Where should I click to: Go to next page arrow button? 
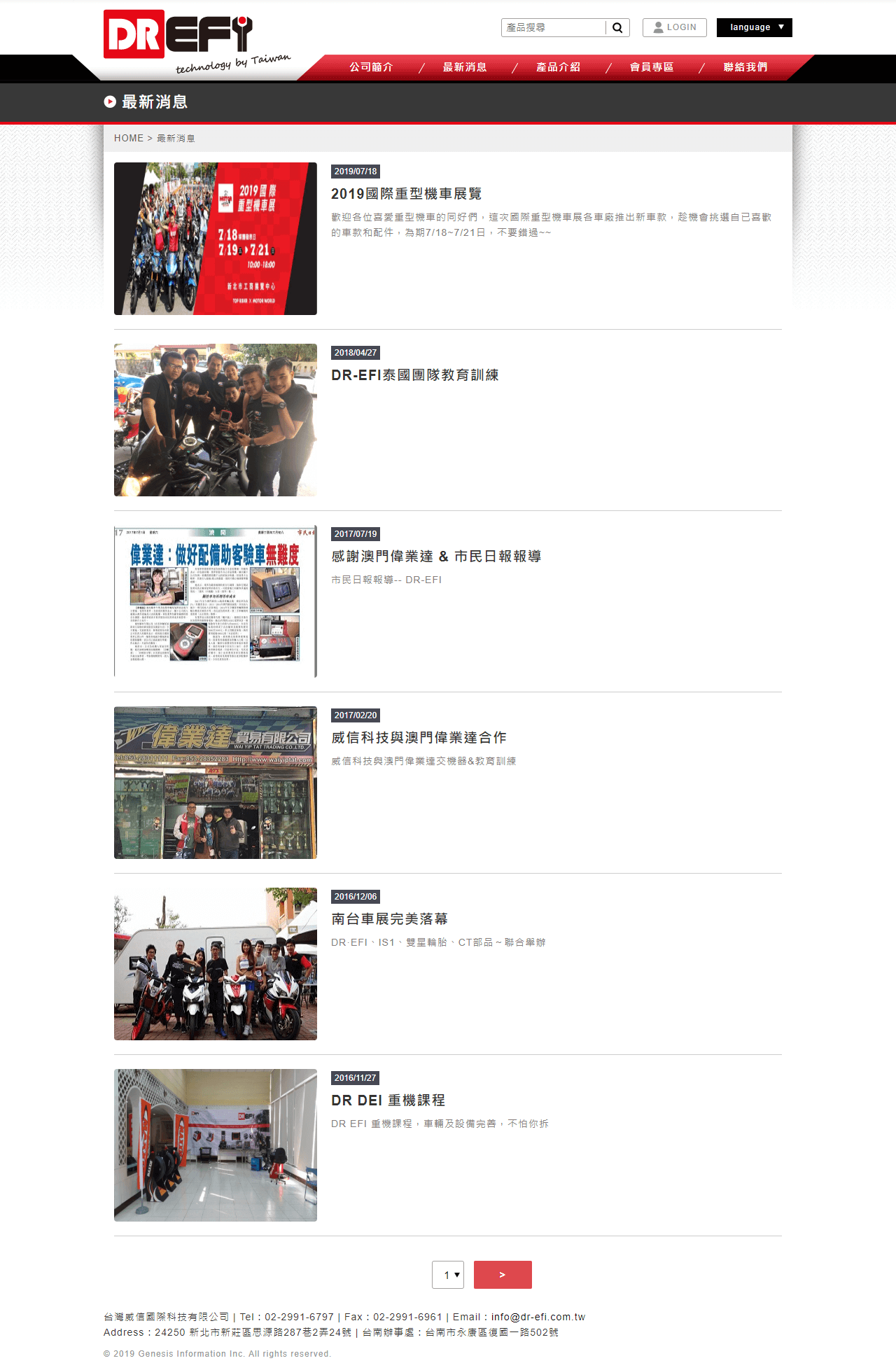tap(503, 1275)
